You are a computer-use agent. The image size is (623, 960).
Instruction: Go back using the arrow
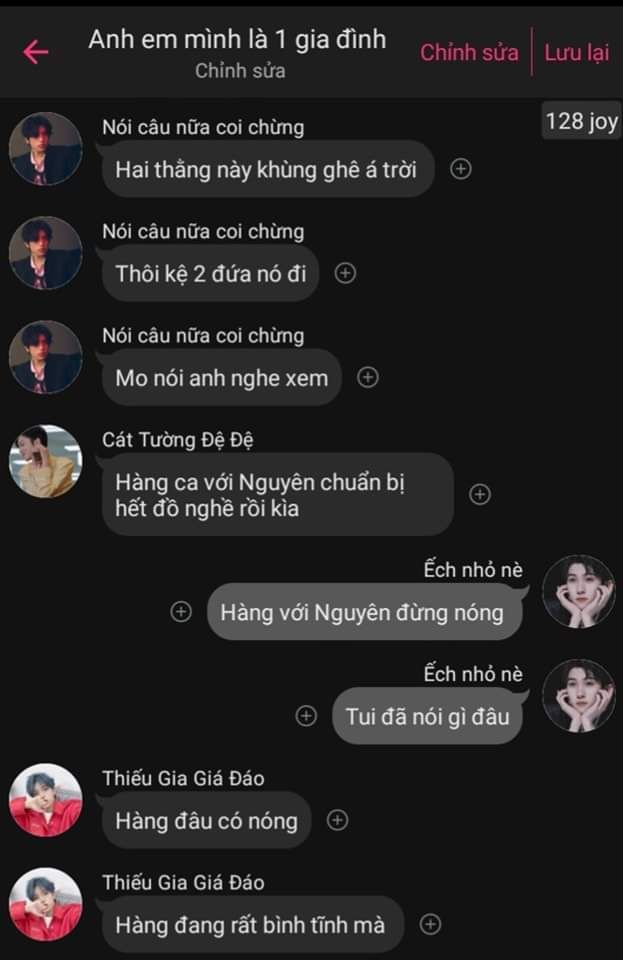(x=36, y=53)
